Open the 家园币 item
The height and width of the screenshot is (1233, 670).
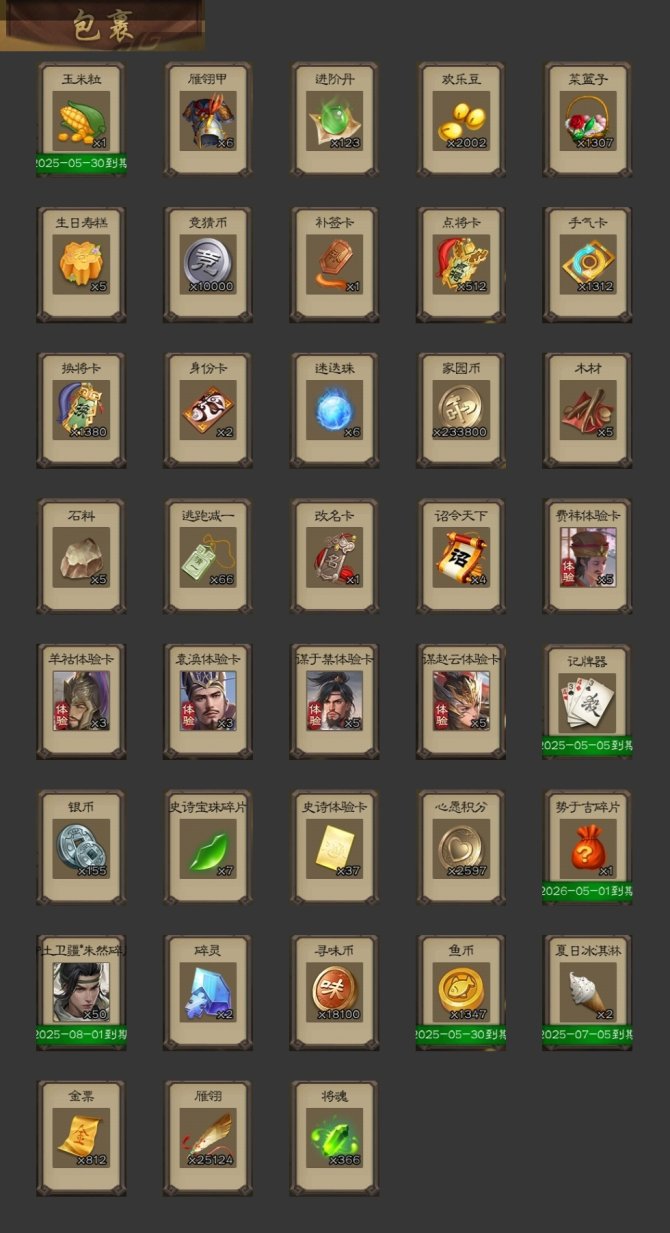click(461, 410)
